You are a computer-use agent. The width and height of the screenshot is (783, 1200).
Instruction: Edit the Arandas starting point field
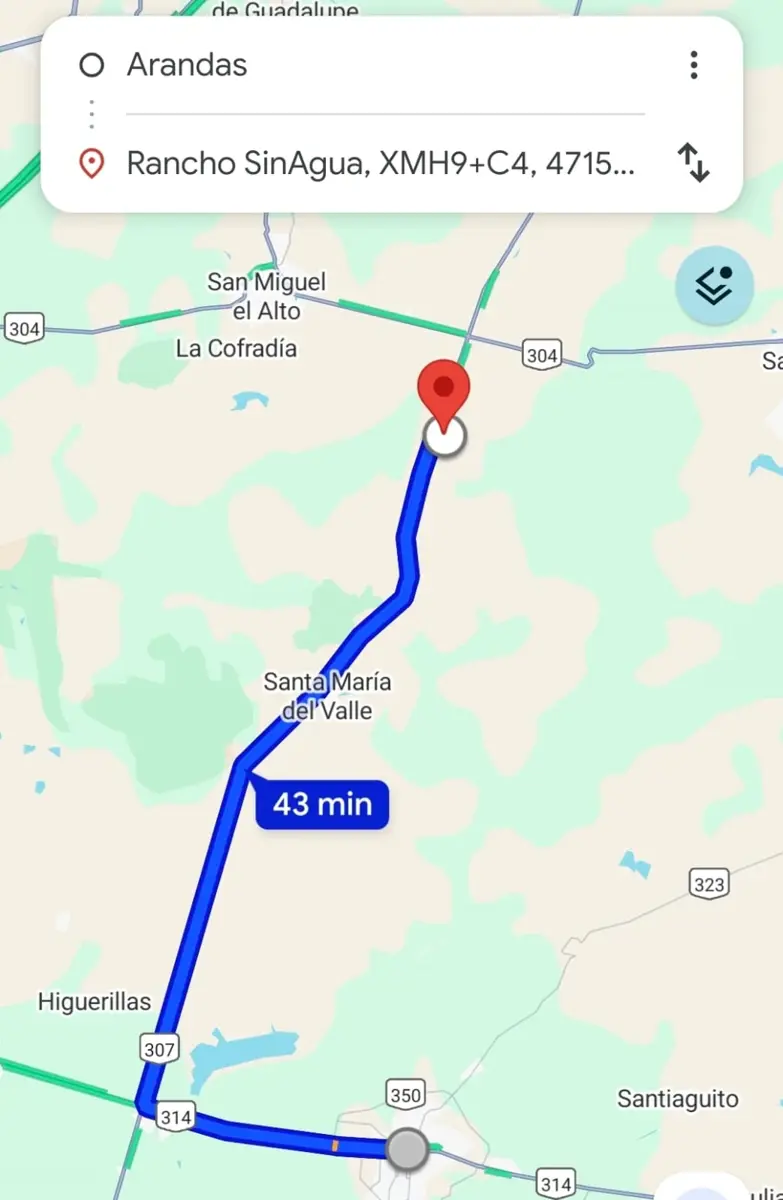pos(385,66)
